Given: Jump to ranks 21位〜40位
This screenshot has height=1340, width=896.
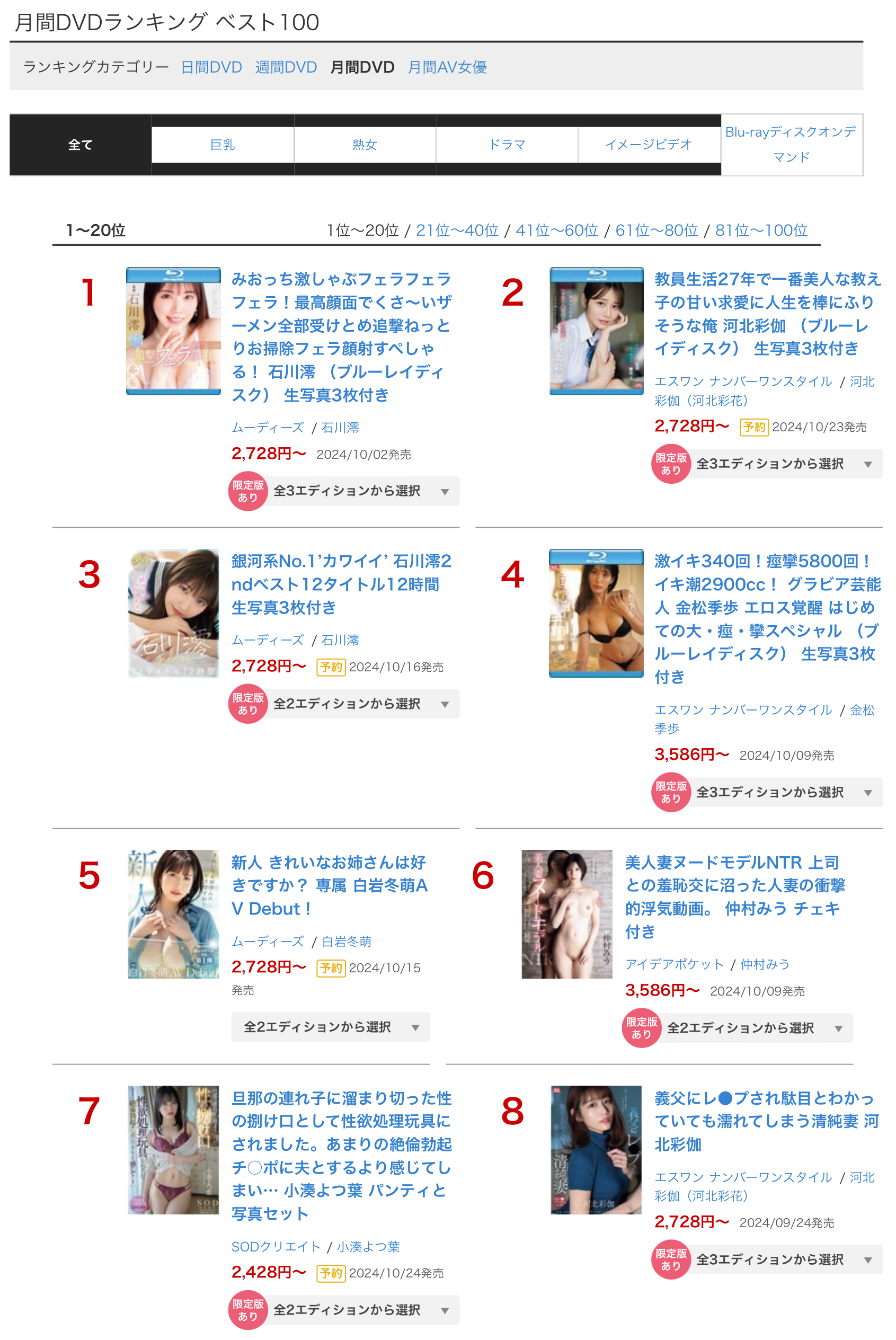Looking at the screenshot, I should [x=457, y=230].
